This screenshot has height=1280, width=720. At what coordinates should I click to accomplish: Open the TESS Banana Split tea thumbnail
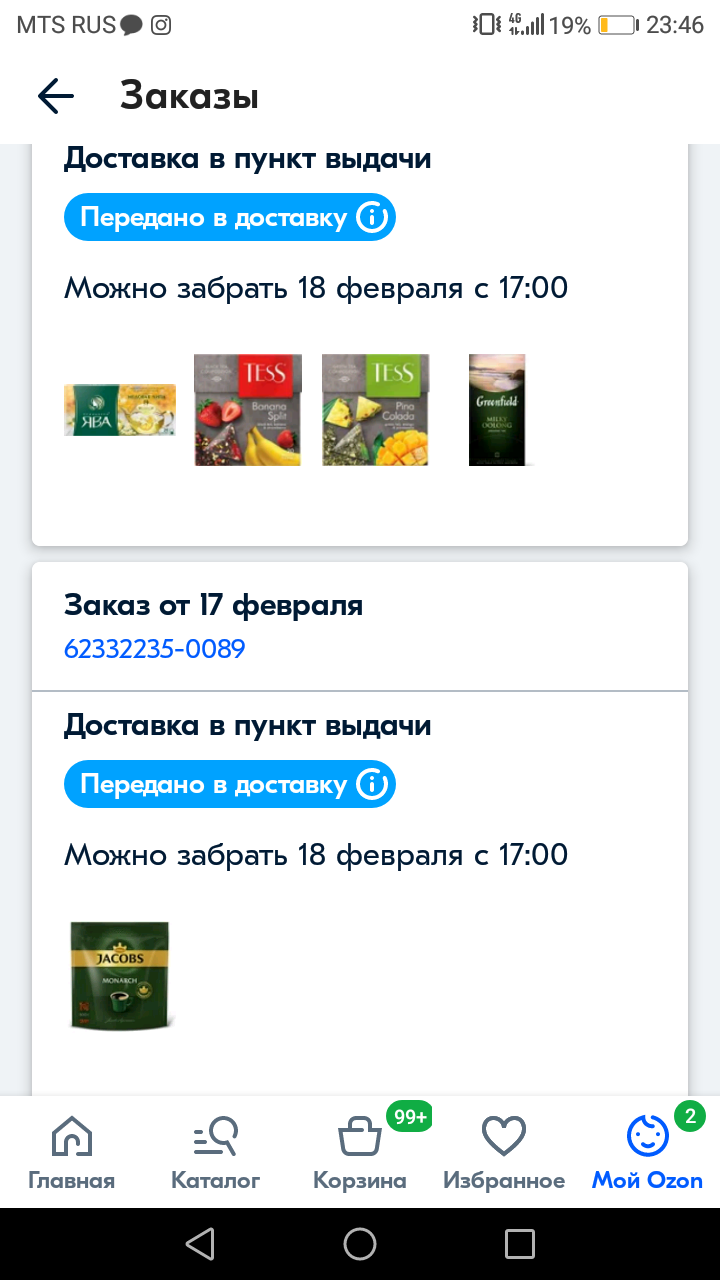pos(248,410)
